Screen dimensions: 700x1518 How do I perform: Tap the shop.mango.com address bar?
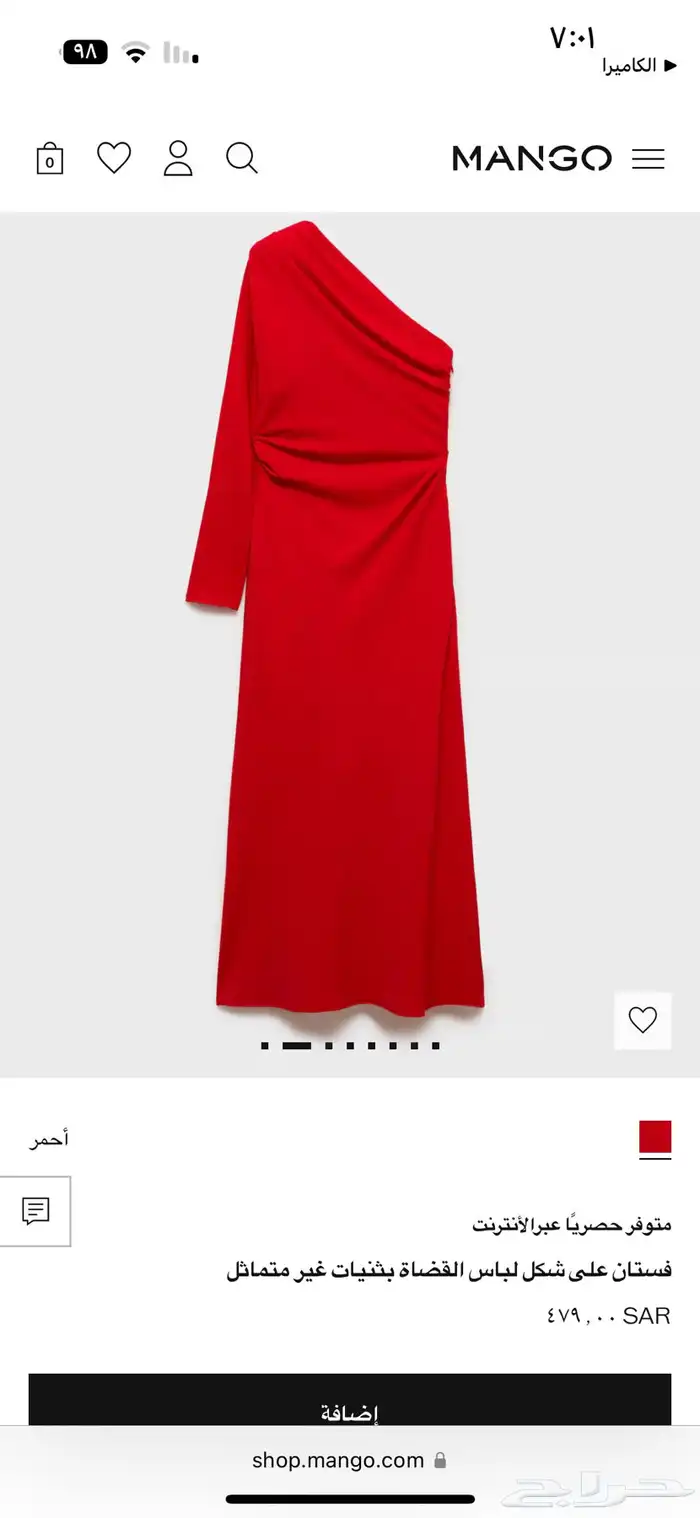pos(340,1460)
